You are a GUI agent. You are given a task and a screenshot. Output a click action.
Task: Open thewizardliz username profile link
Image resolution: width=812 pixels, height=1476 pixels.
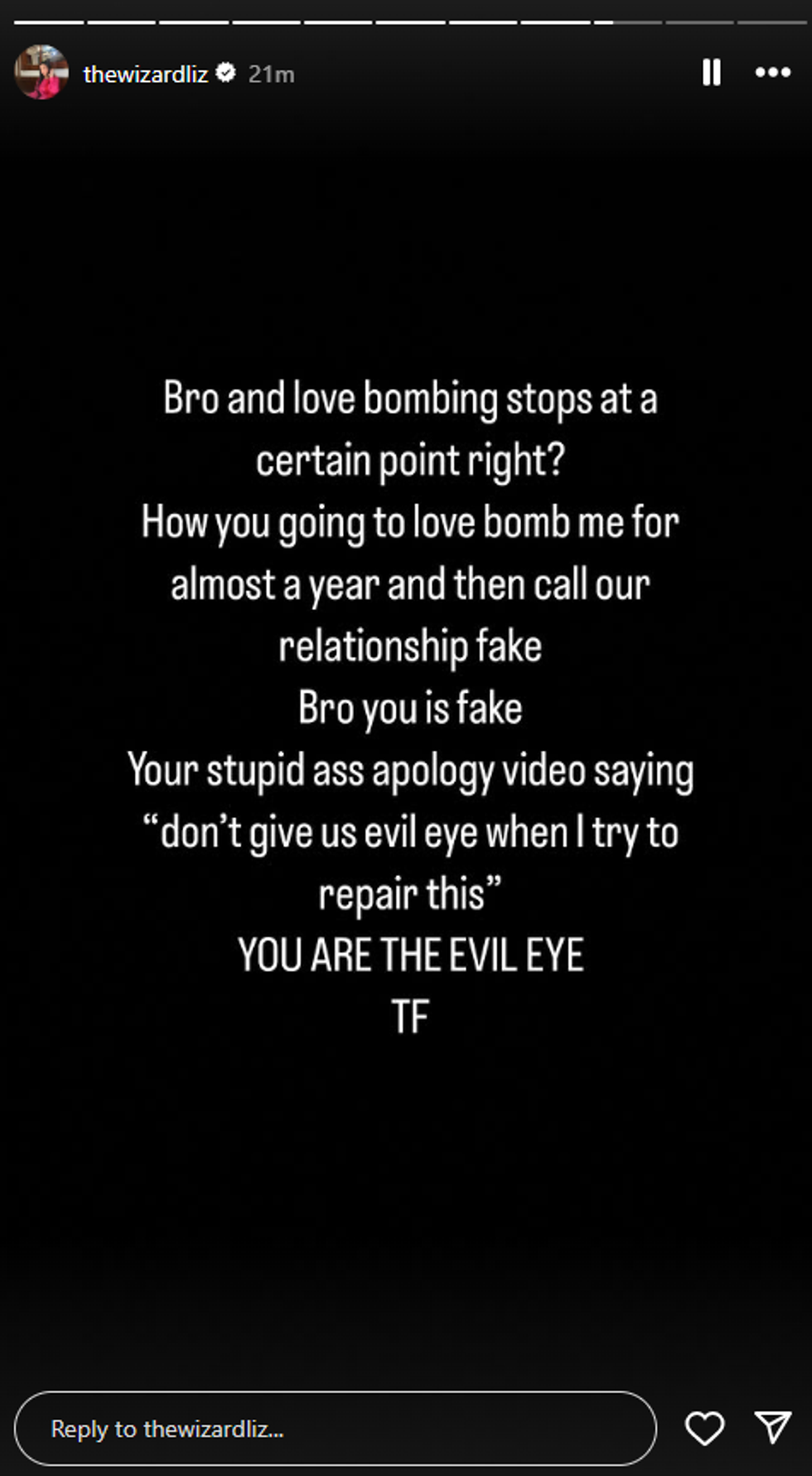tap(145, 75)
